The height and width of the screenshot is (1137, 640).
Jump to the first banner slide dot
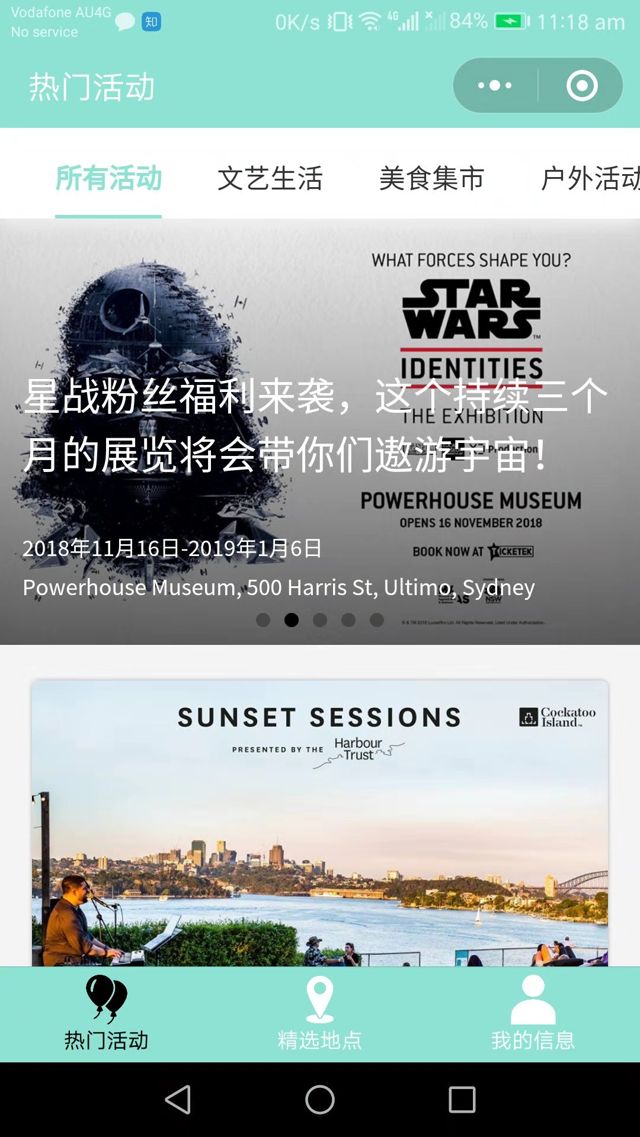tap(263, 620)
